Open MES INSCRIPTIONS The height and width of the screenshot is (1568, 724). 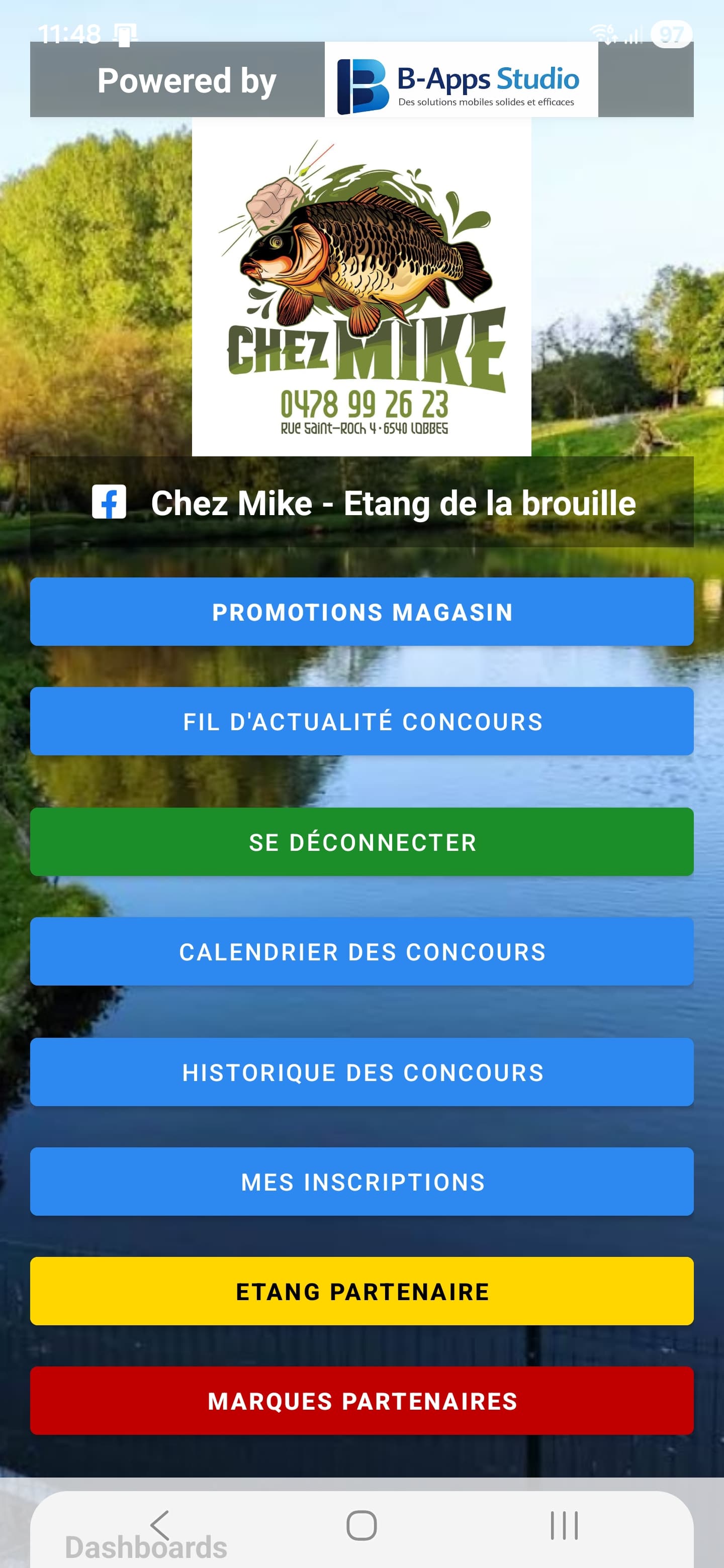point(361,1181)
